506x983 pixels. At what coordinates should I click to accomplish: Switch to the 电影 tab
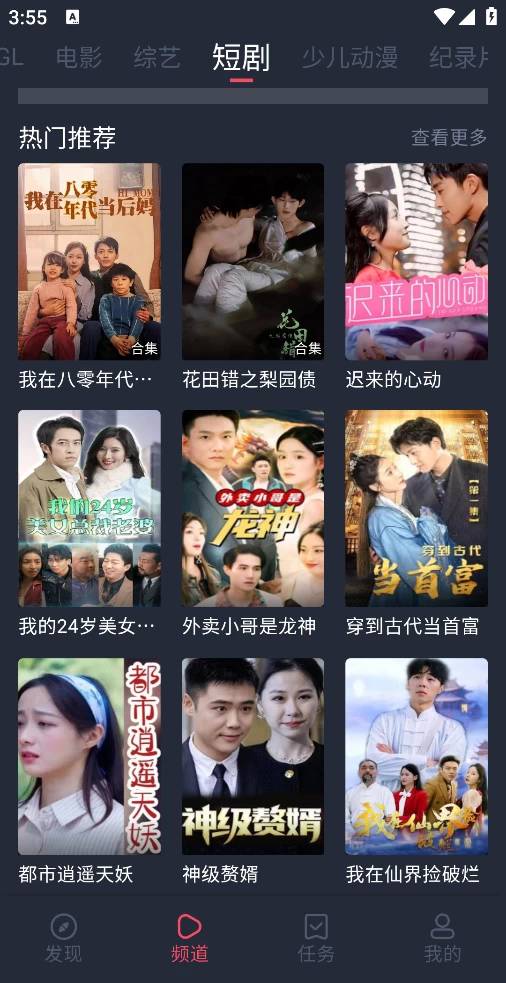pyautogui.click(x=79, y=58)
